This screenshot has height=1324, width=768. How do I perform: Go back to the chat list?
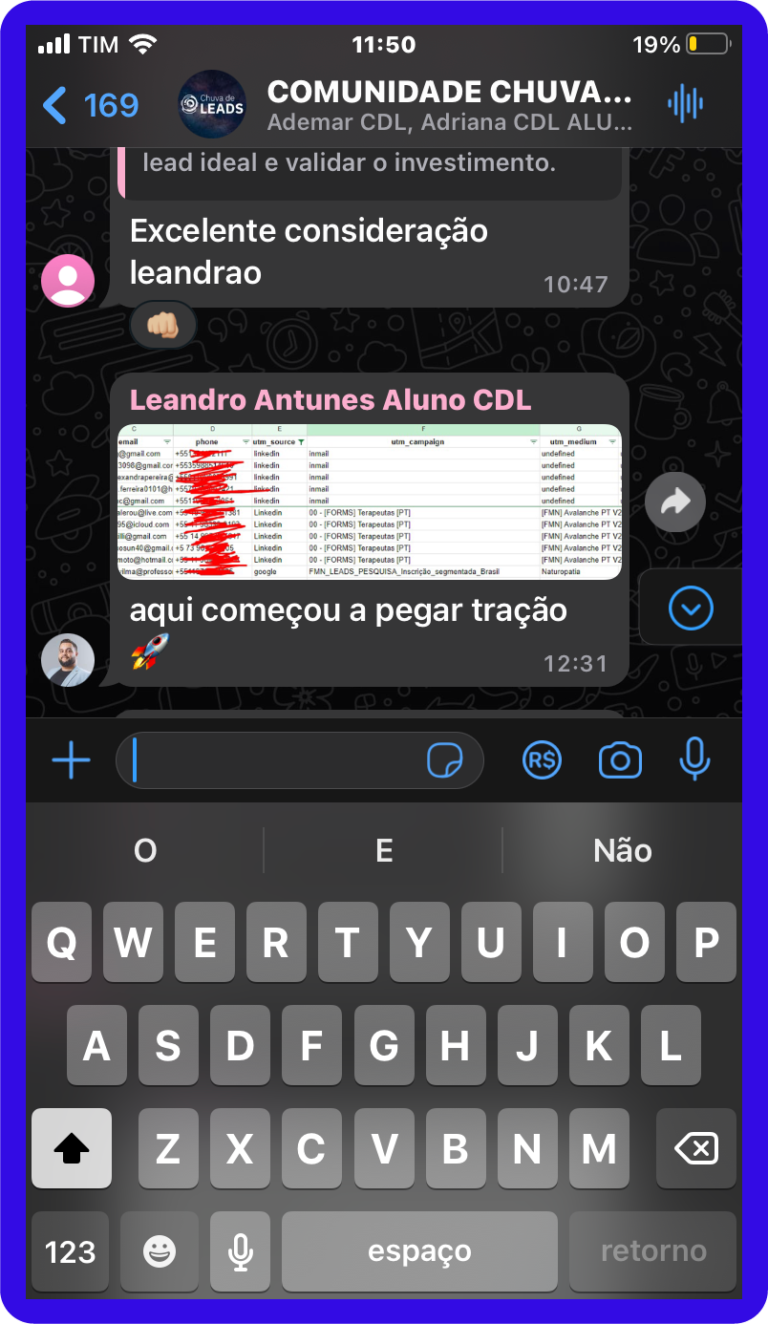[88, 105]
